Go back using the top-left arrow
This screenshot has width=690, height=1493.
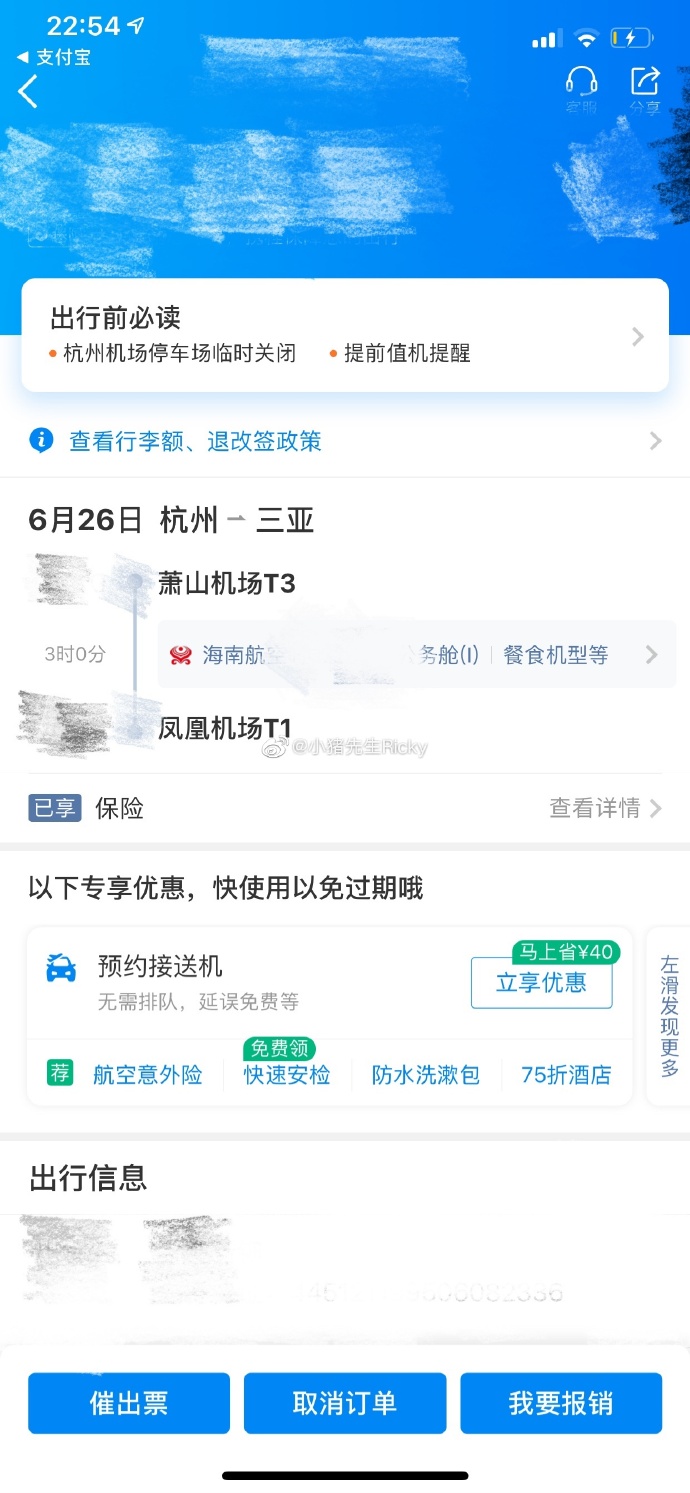[x=29, y=92]
